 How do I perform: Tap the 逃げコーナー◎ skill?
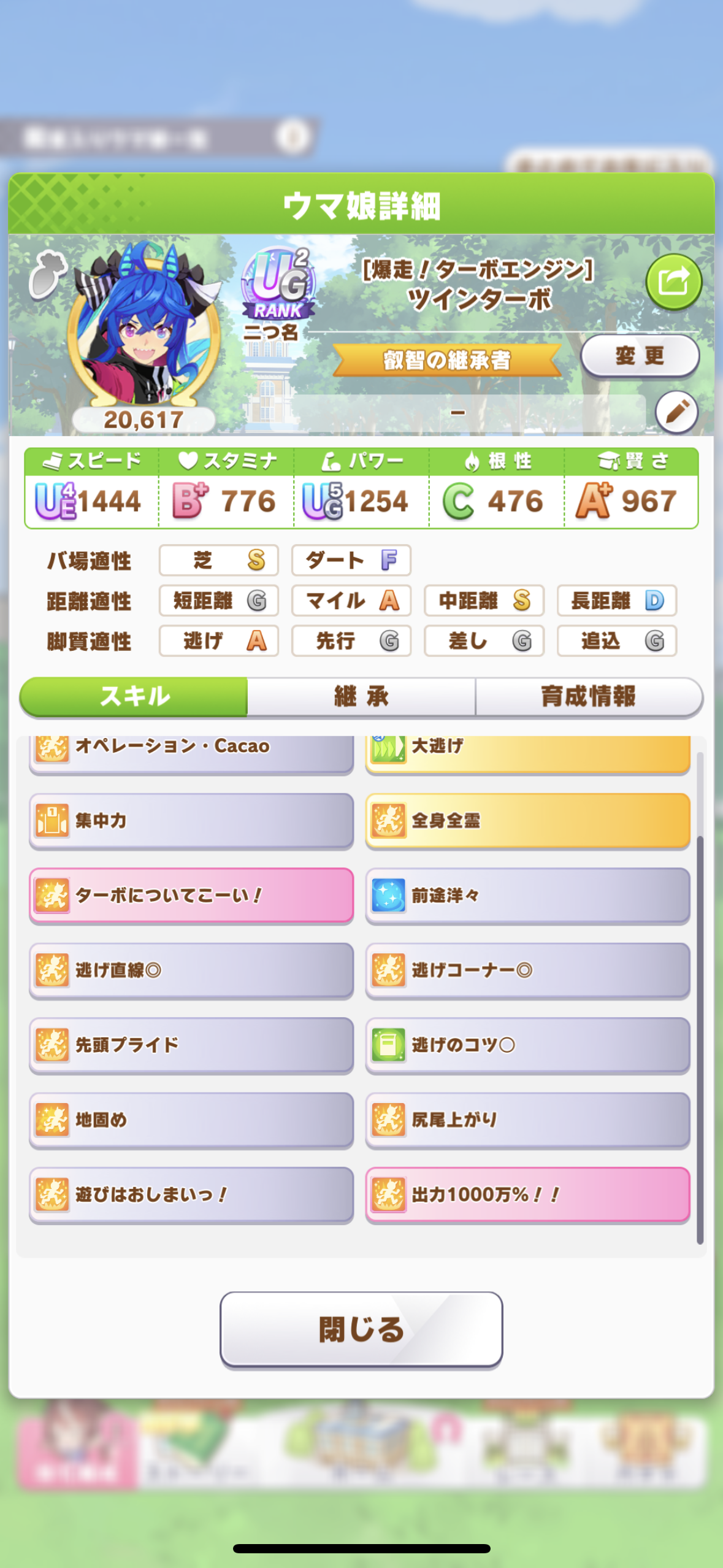tap(527, 970)
